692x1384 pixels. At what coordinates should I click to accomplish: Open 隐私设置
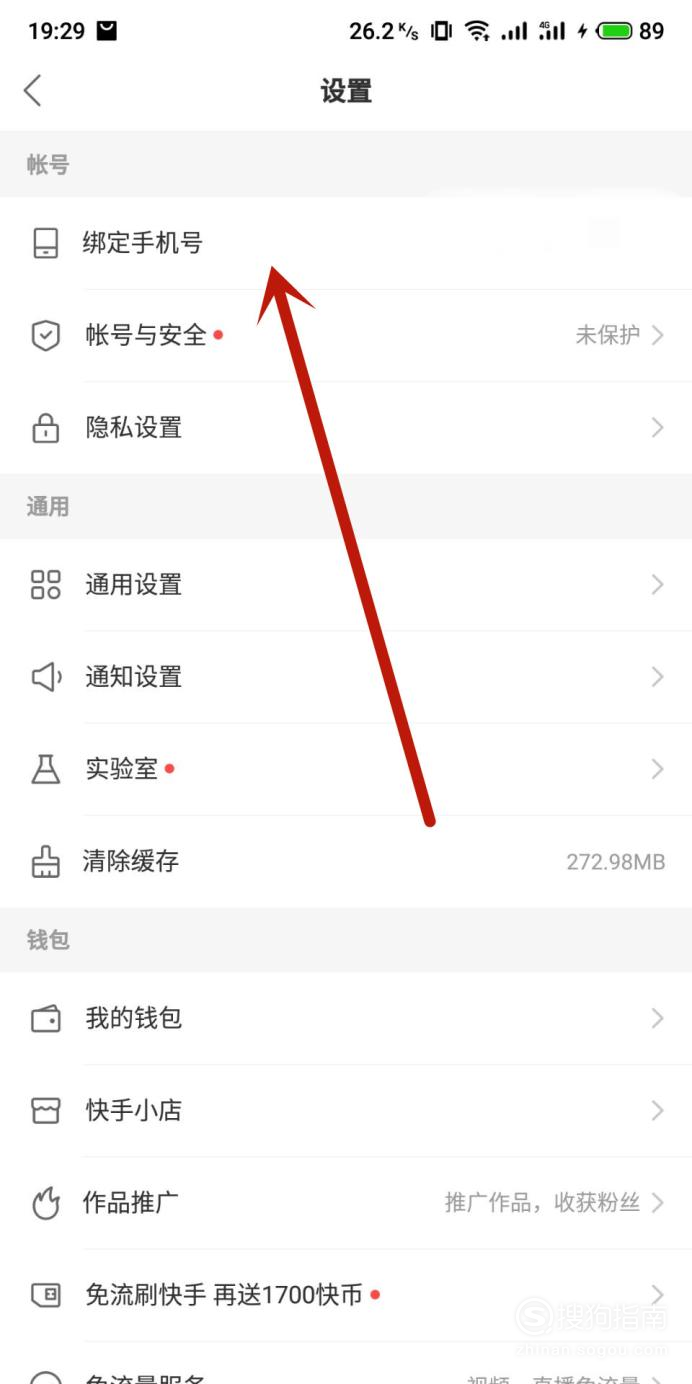(x=346, y=428)
